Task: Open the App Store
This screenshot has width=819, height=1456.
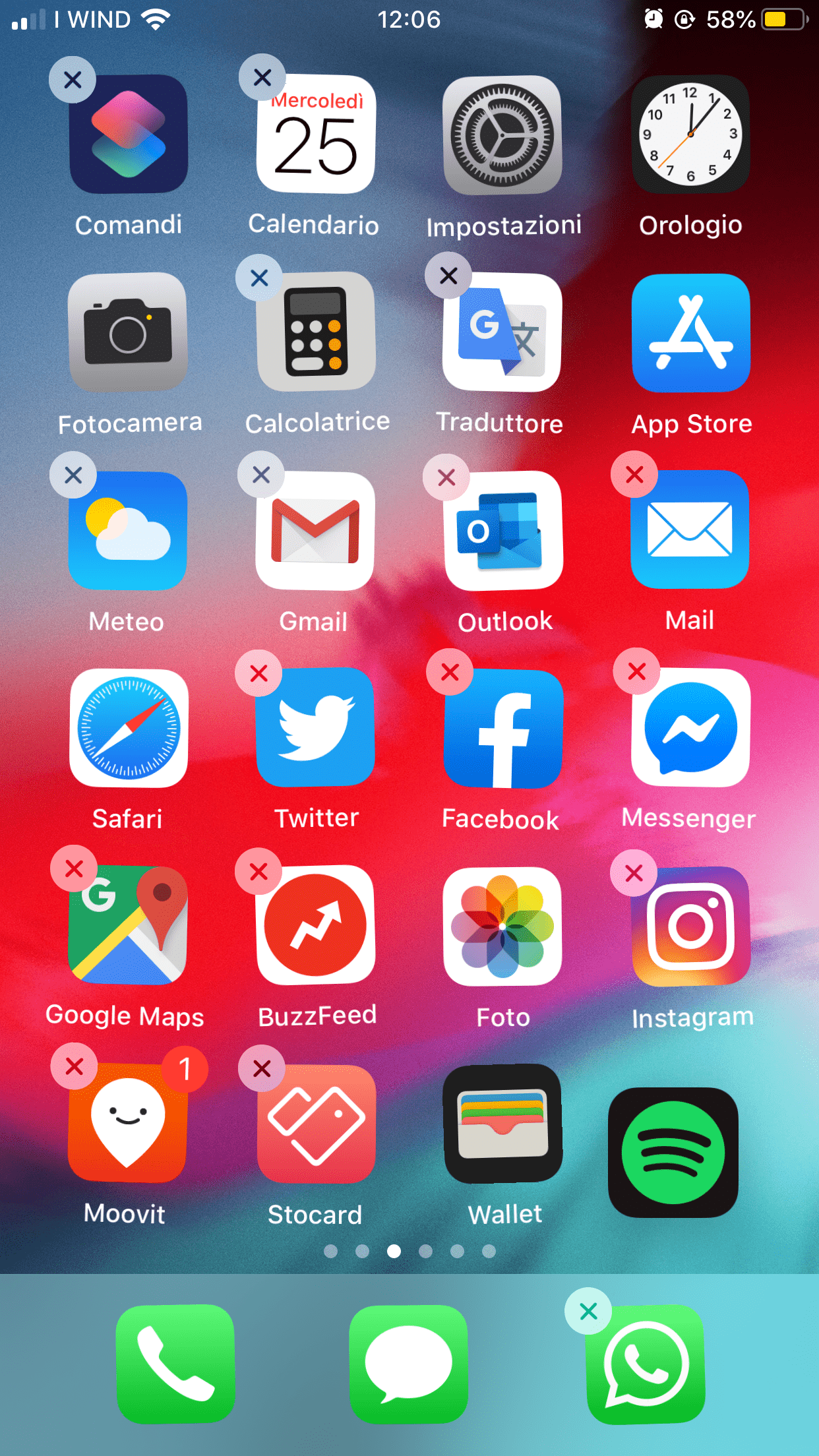Action: click(690, 333)
